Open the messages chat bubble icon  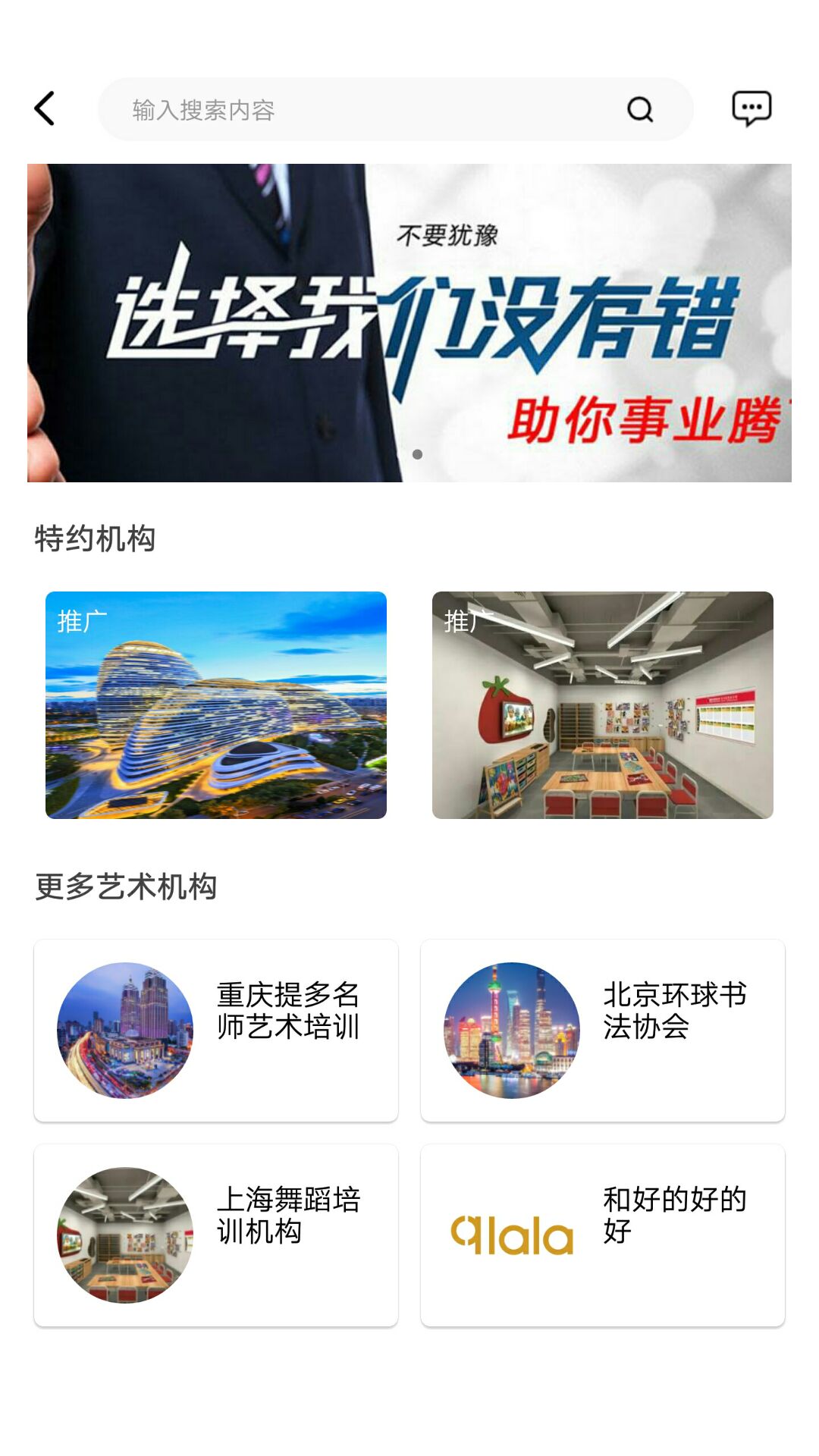(x=753, y=108)
